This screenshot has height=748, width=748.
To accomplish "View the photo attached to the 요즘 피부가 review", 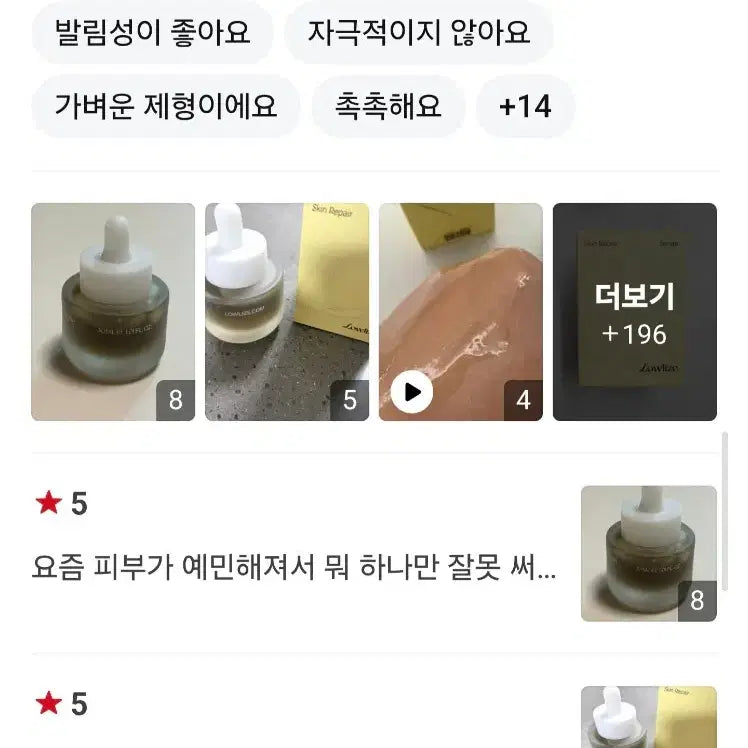I will tap(648, 553).
